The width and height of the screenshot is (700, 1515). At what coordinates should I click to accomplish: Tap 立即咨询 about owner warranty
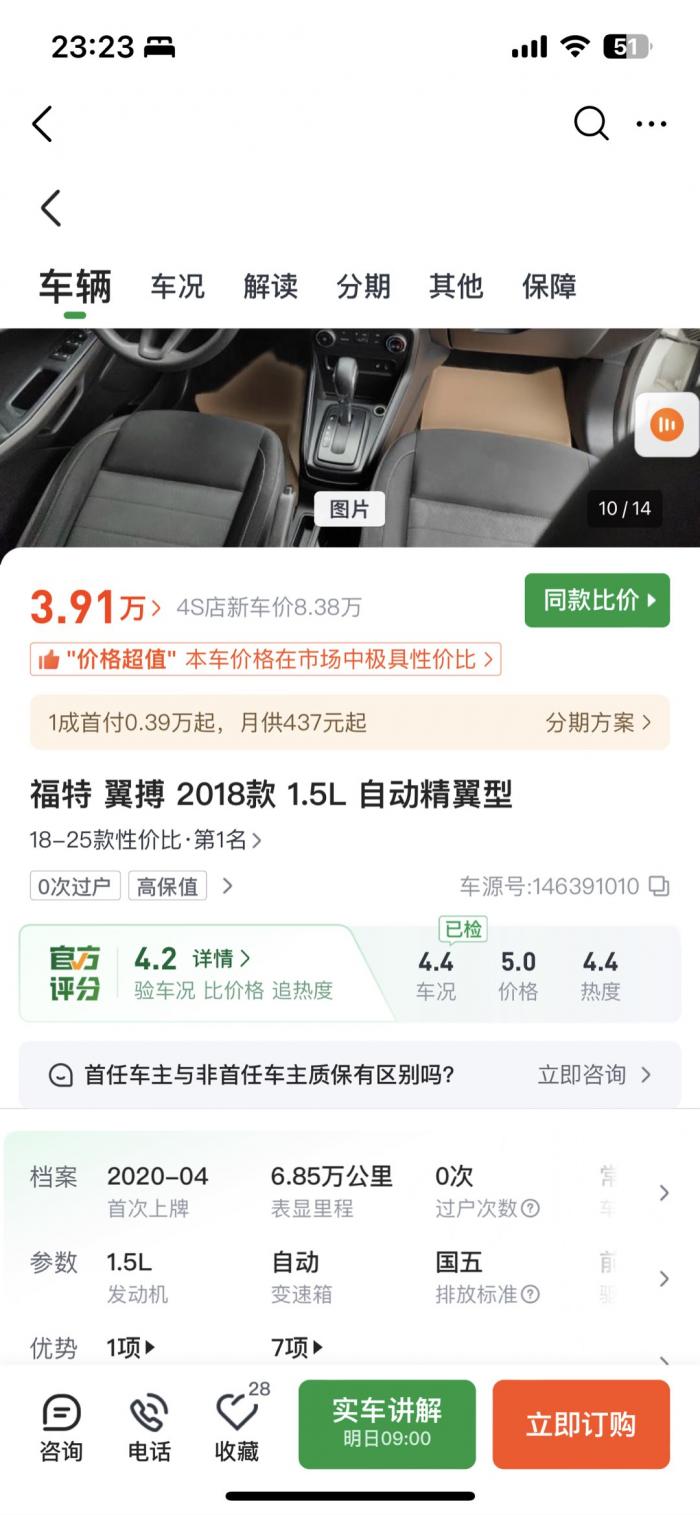[x=594, y=1075]
